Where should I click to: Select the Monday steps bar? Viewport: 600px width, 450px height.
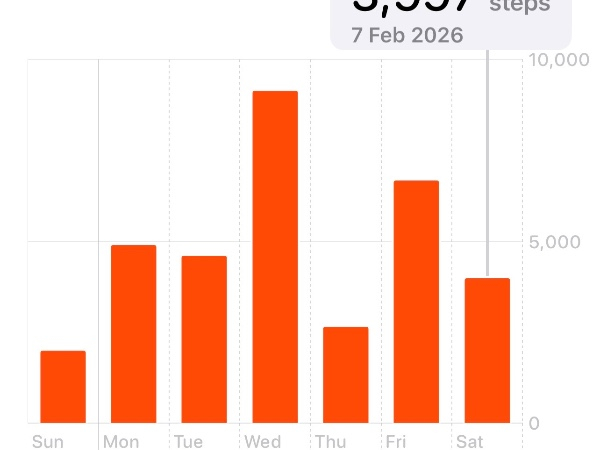pos(133,334)
